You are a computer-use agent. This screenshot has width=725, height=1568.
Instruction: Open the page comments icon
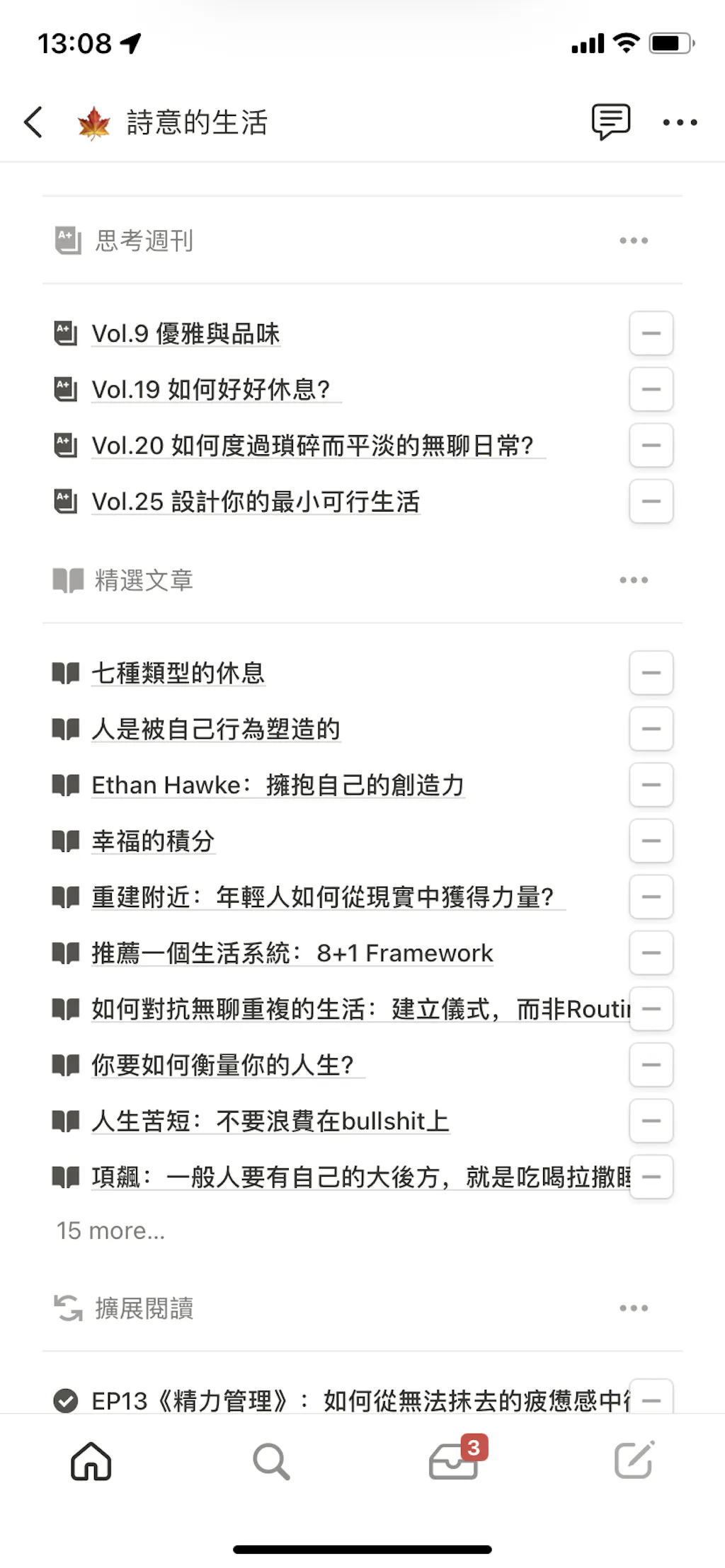point(610,122)
